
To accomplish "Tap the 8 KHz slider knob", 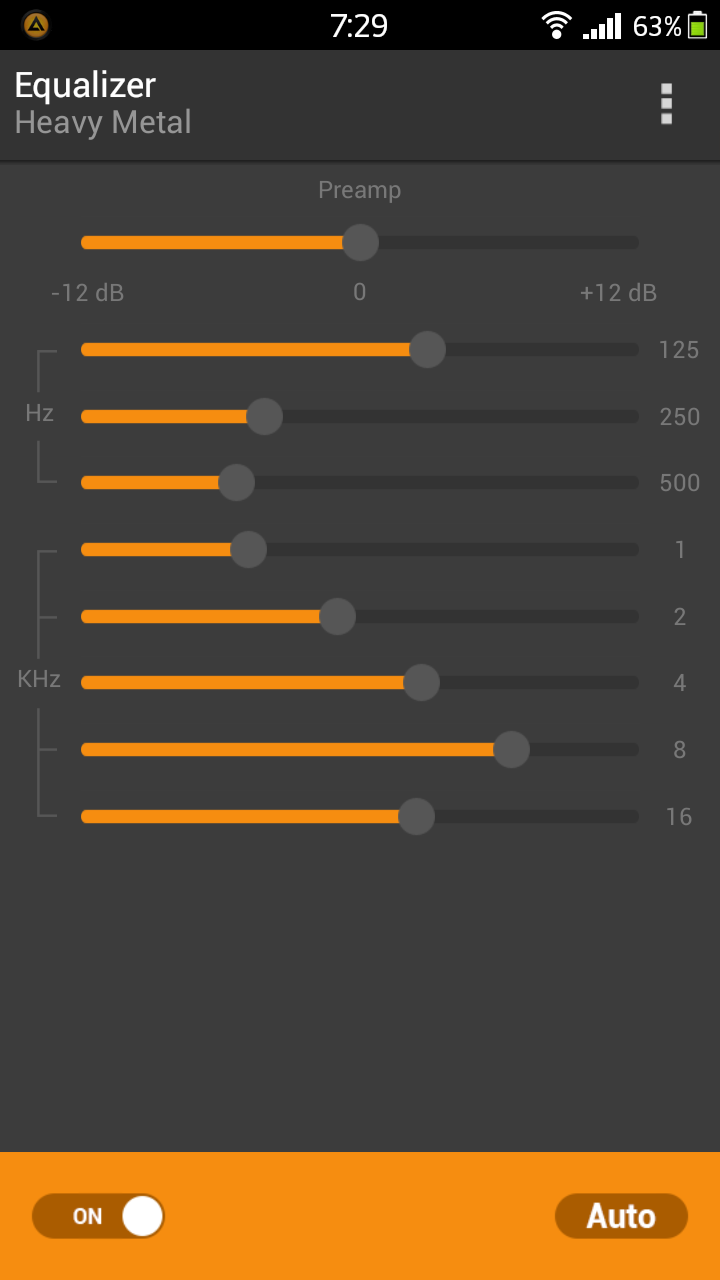I will pos(511,749).
